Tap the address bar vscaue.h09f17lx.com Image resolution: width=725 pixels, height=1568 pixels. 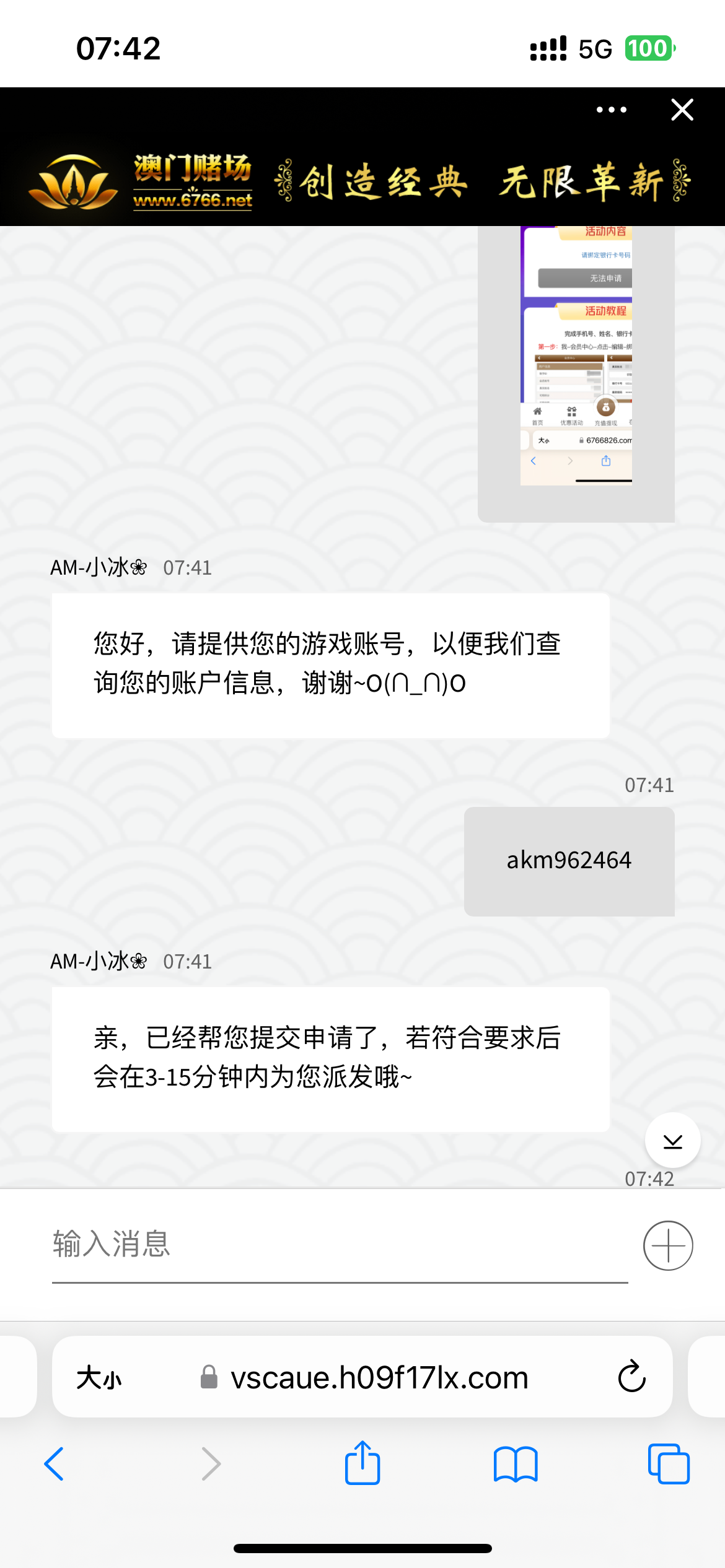coord(378,1377)
